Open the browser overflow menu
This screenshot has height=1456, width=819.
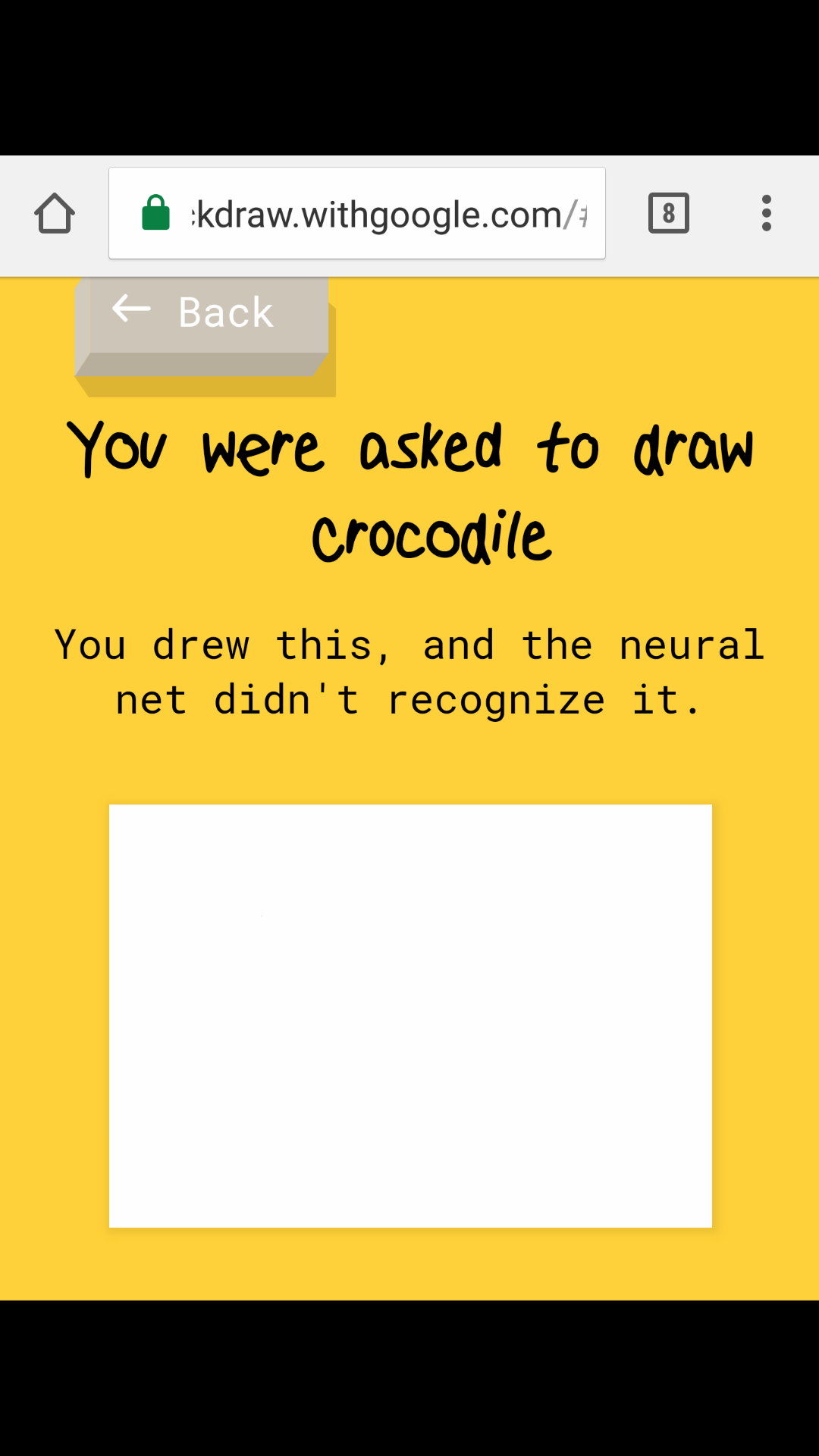pyautogui.click(x=767, y=213)
